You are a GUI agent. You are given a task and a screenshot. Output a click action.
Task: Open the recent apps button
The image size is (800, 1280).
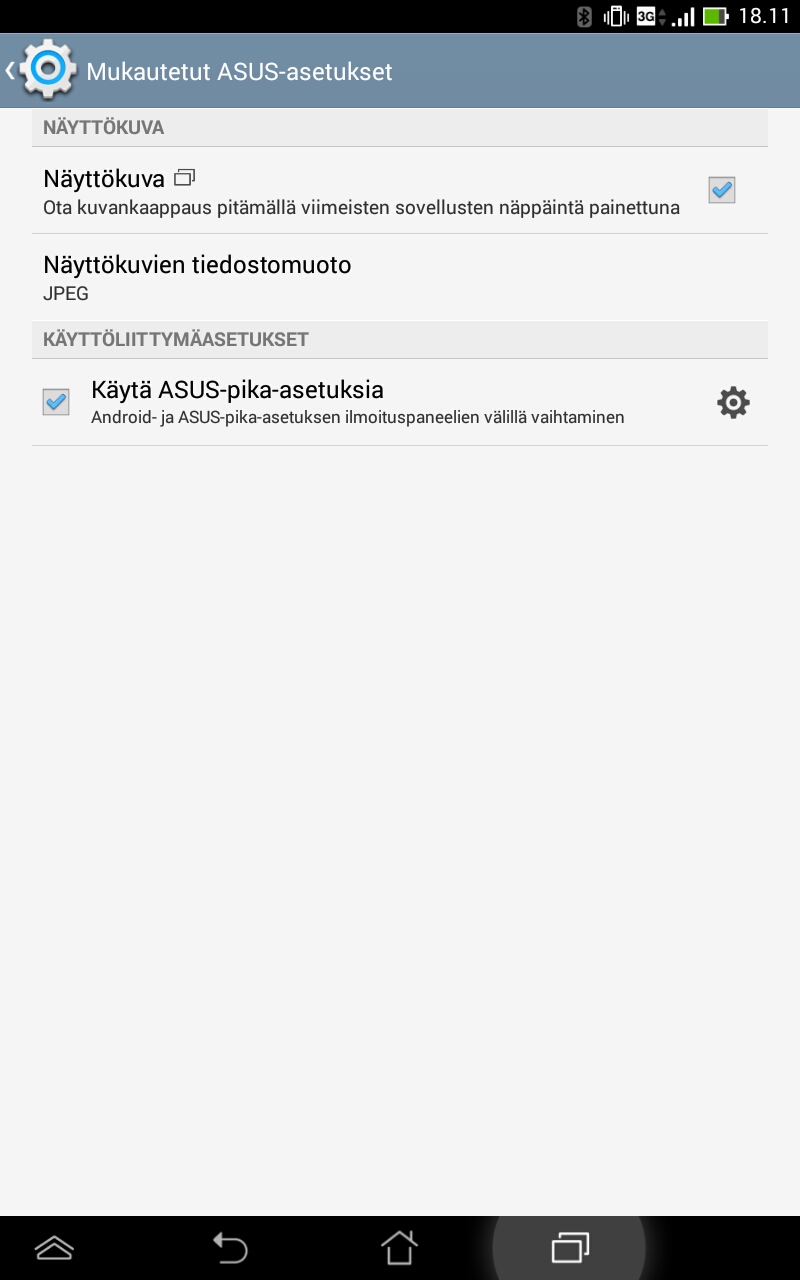point(570,1247)
